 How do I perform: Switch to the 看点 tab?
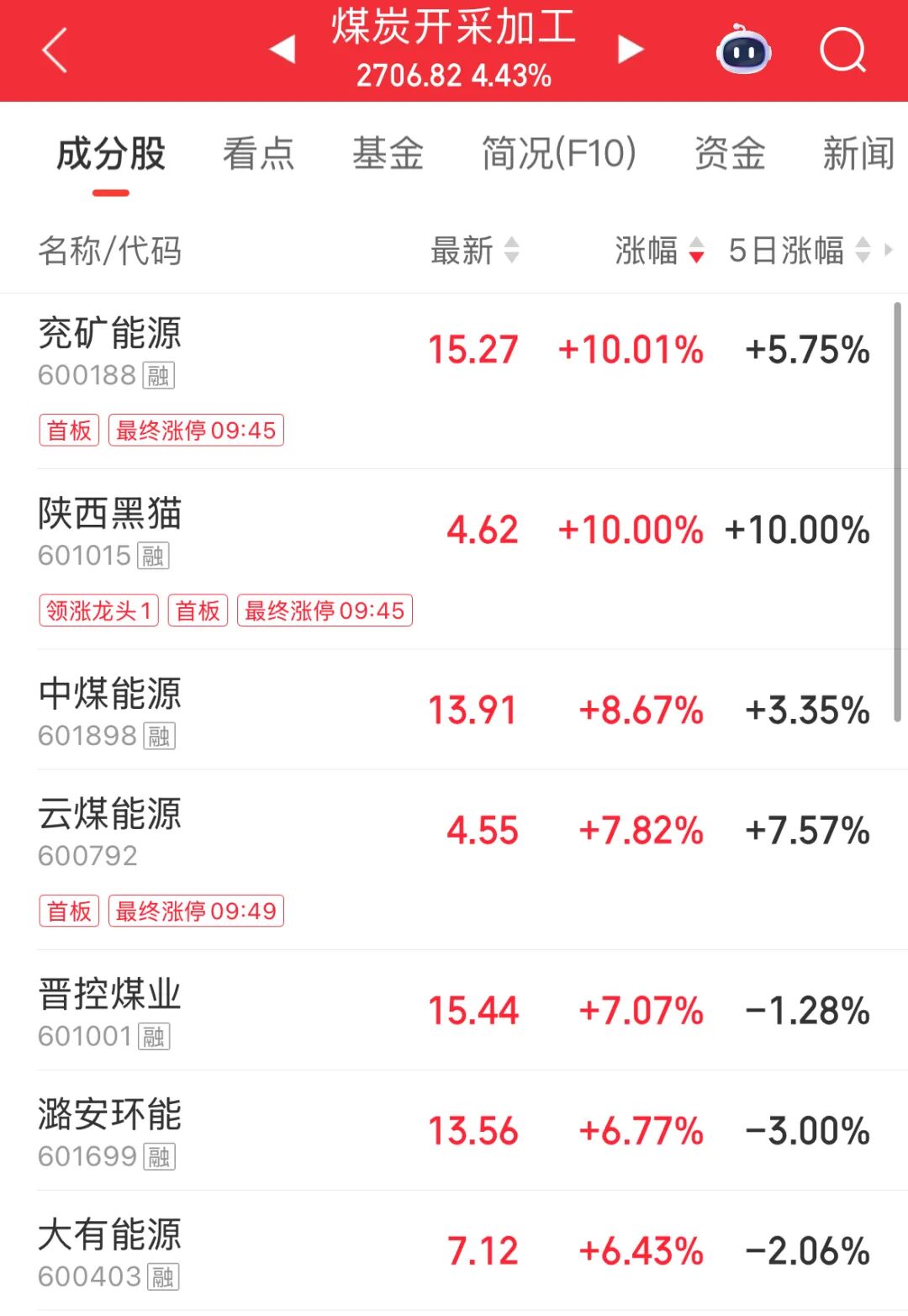[258, 154]
